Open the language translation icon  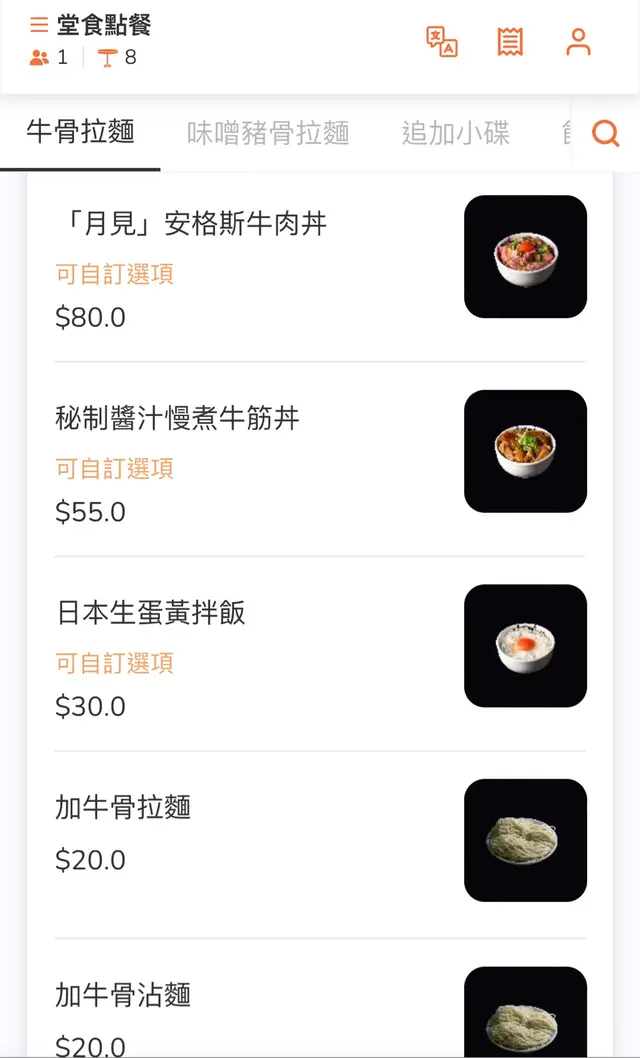[x=442, y=42]
